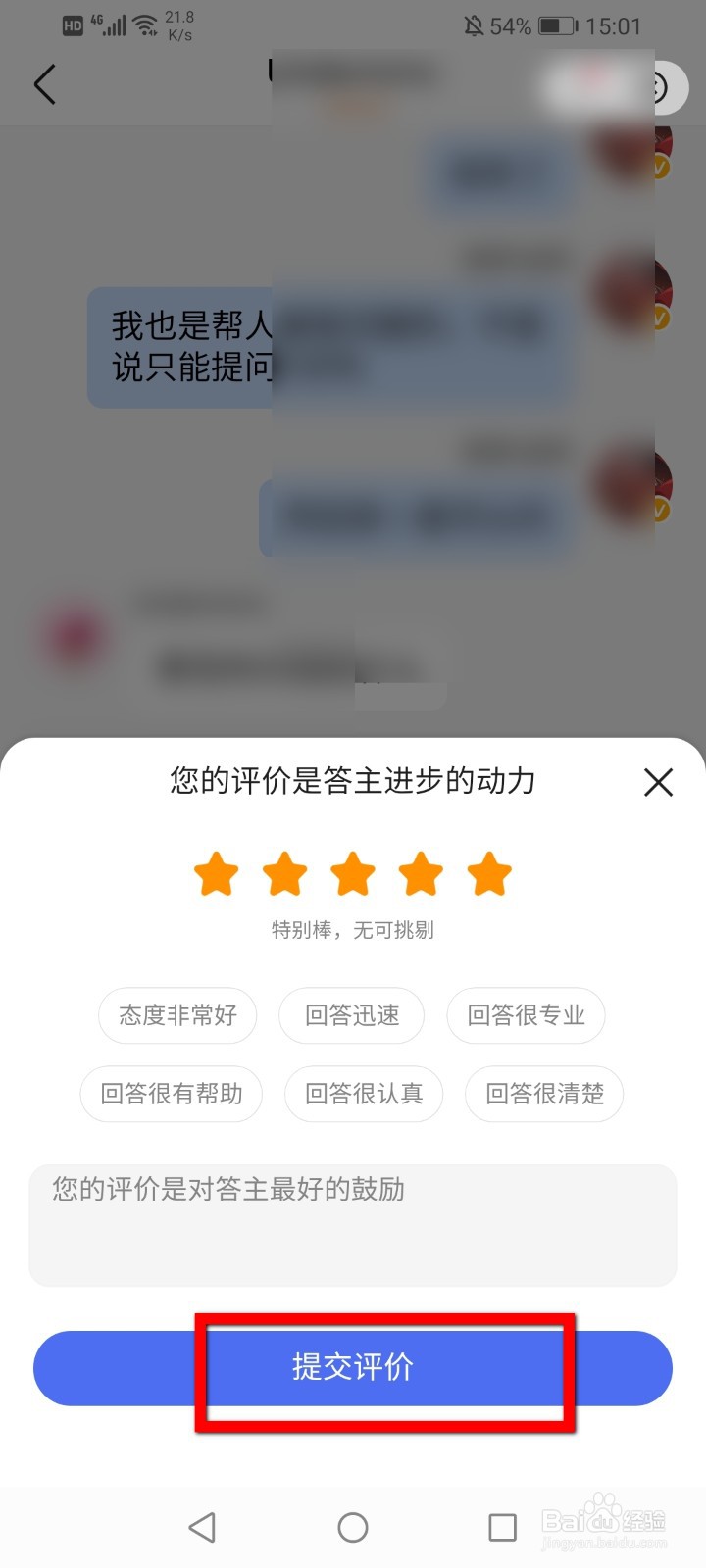The width and height of the screenshot is (706, 1568).
Task: Select the 回答迅速 praise tag
Action: pyautogui.click(x=351, y=1016)
